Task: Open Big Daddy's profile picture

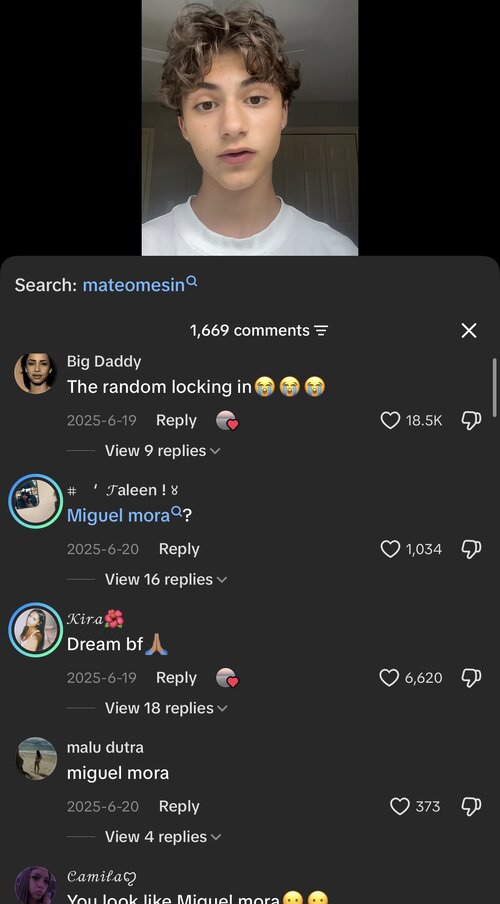Action: [x=36, y=373]
